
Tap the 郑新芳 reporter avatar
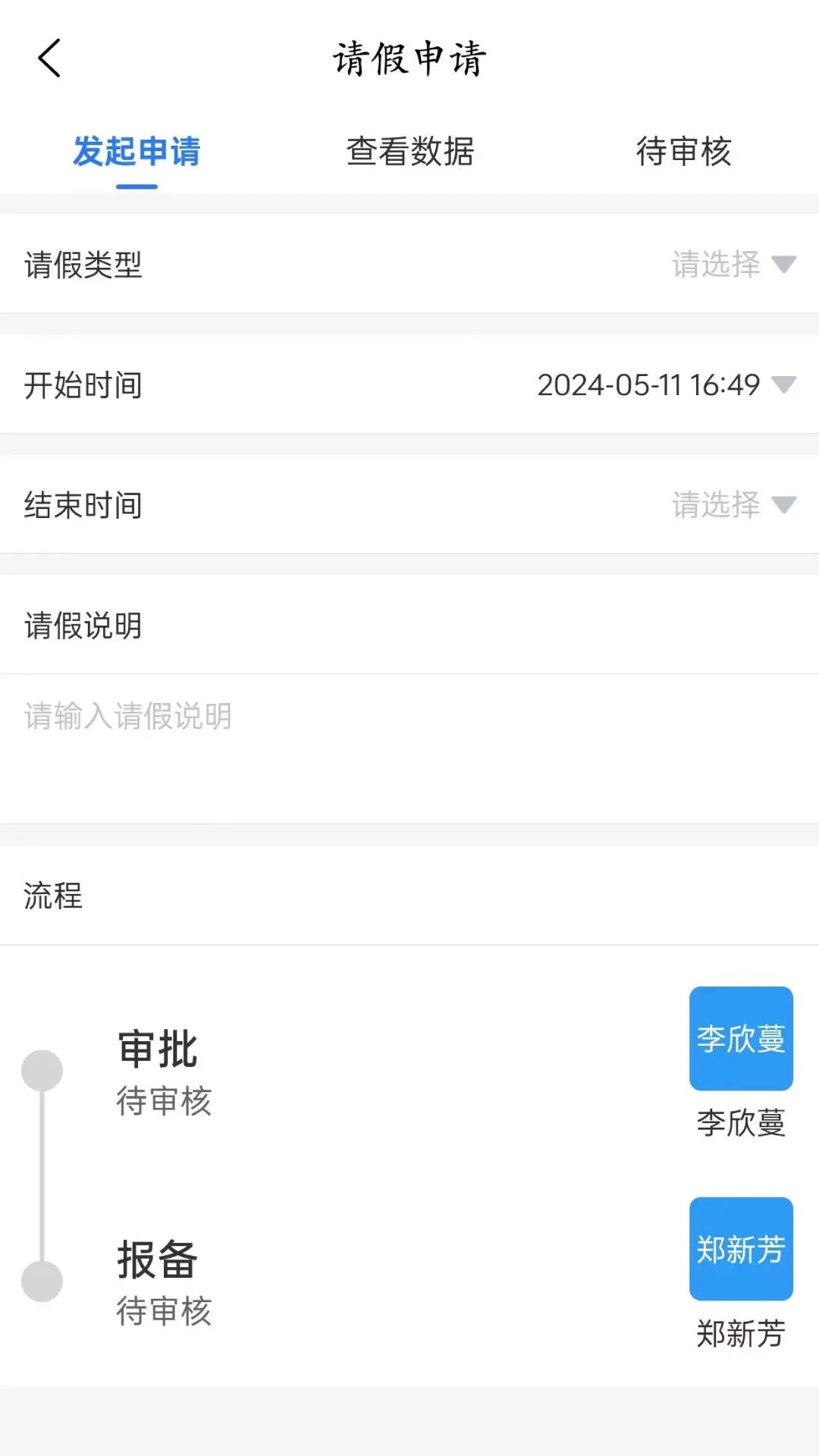coord(740,1249)
